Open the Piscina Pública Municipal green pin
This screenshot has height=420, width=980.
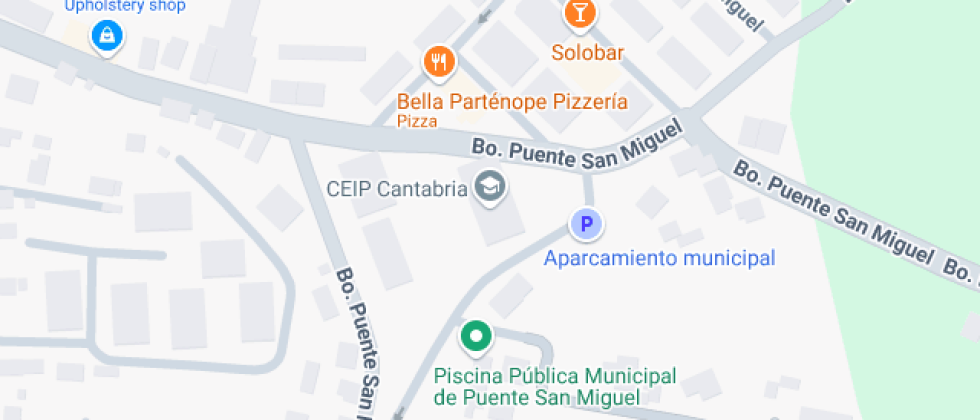pyautogui.click(x=476, y=336)
